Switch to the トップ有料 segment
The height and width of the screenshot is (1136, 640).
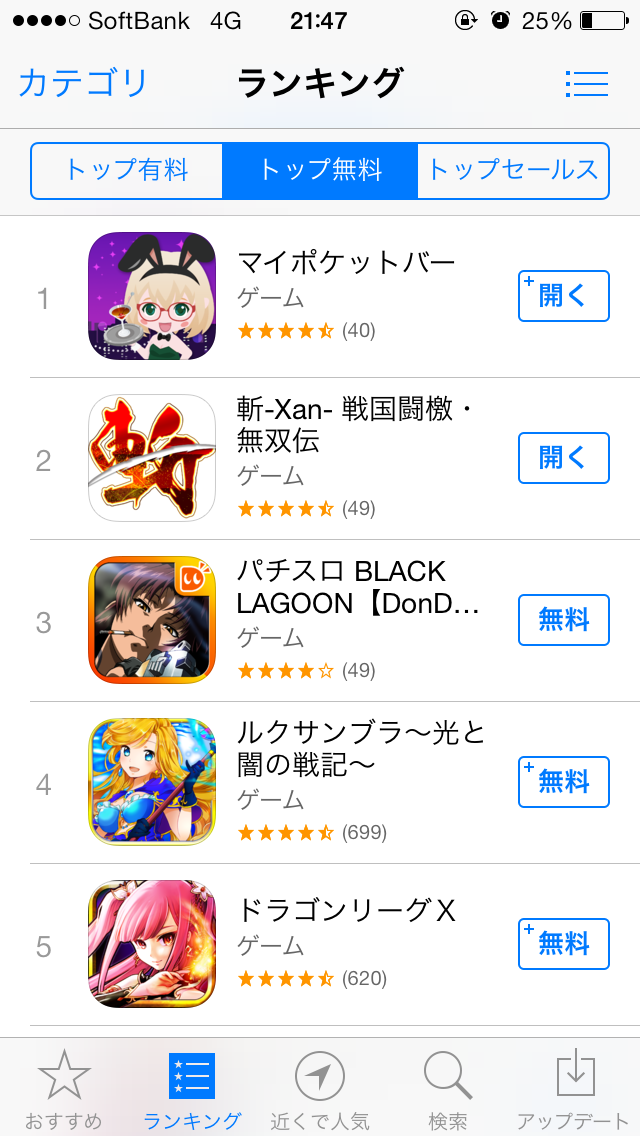pyautogui.click(x=127, y=170)
